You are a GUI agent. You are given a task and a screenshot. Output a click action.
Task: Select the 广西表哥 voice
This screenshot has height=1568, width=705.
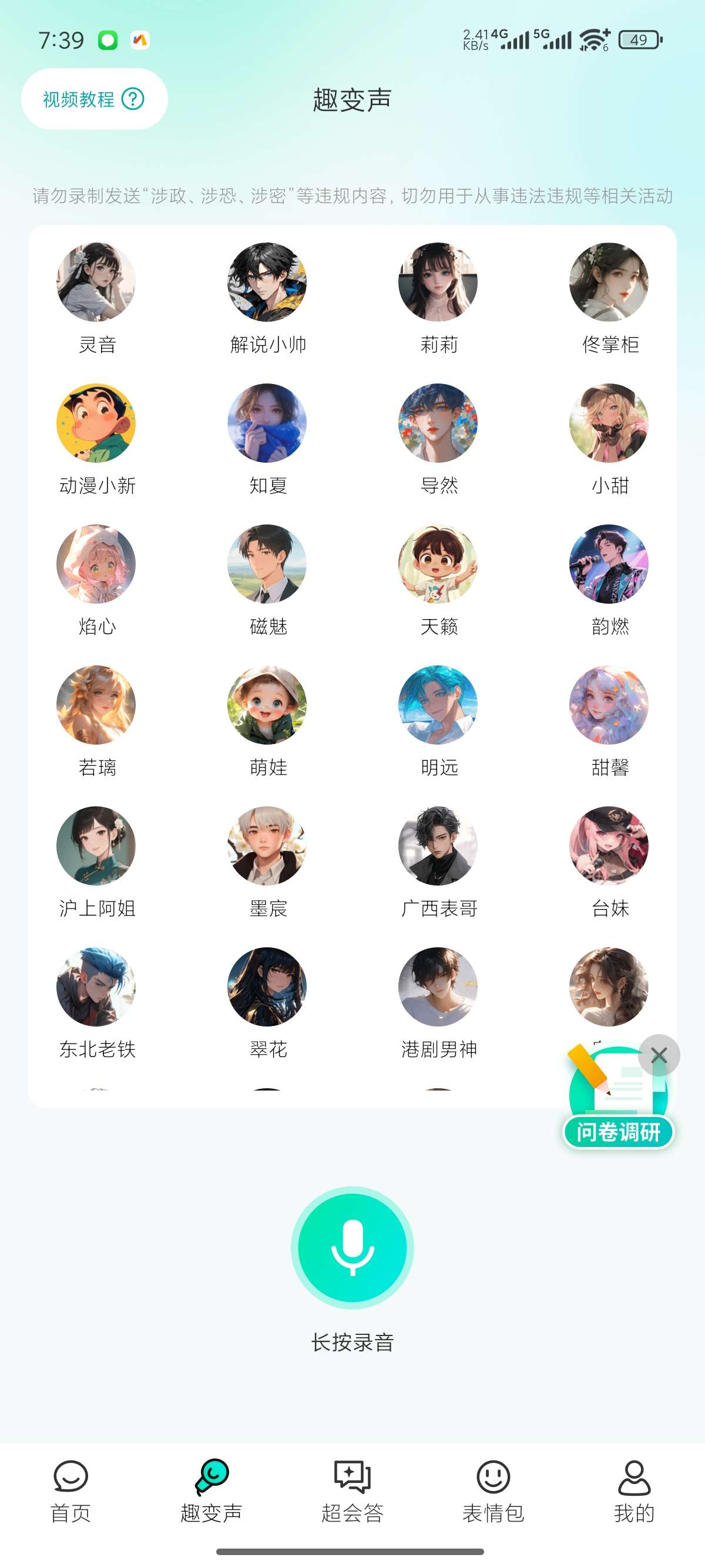tap(438, 846)
